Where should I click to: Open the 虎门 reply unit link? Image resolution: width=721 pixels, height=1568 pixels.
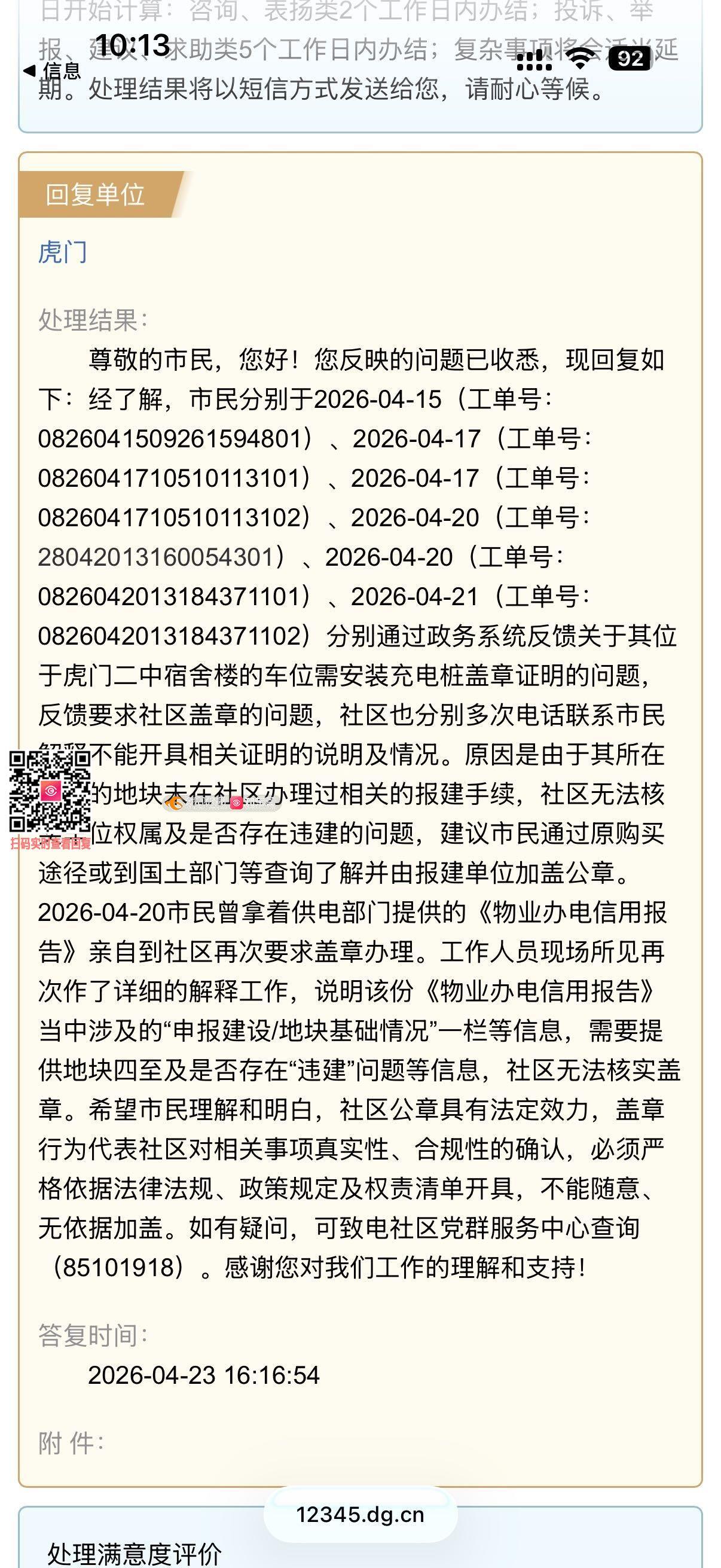coord(63,252)
